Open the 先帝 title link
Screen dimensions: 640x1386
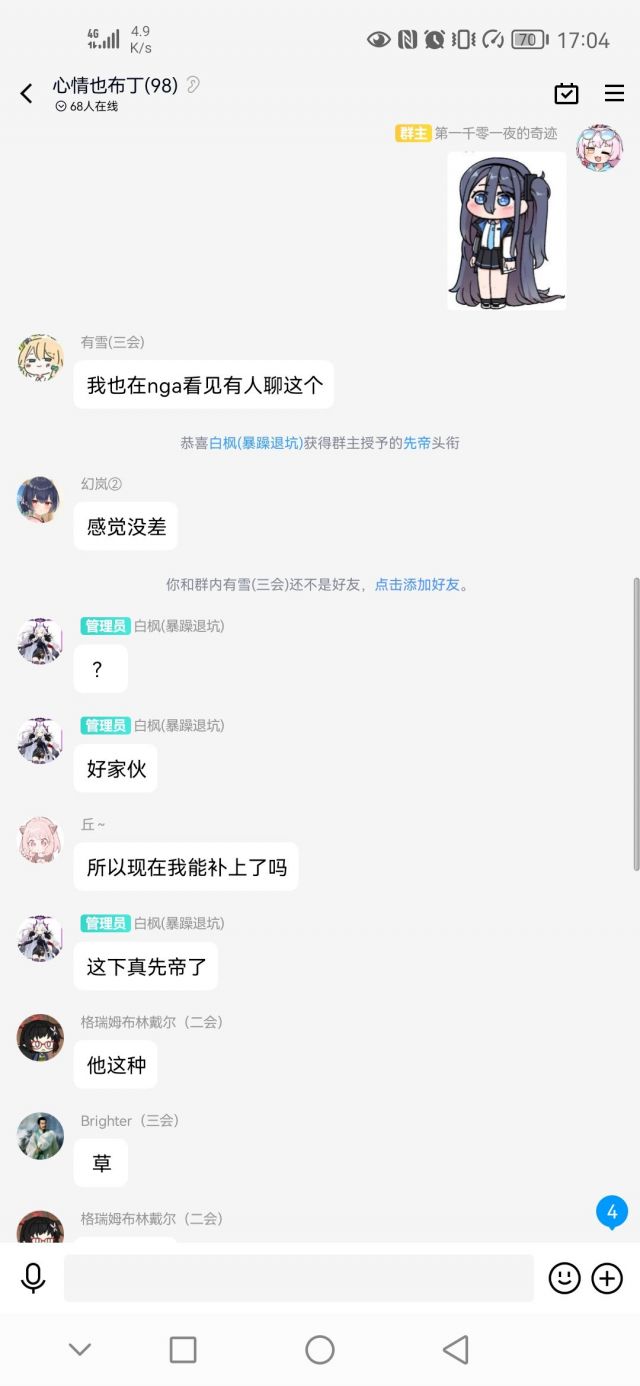(x=417, y=443)
